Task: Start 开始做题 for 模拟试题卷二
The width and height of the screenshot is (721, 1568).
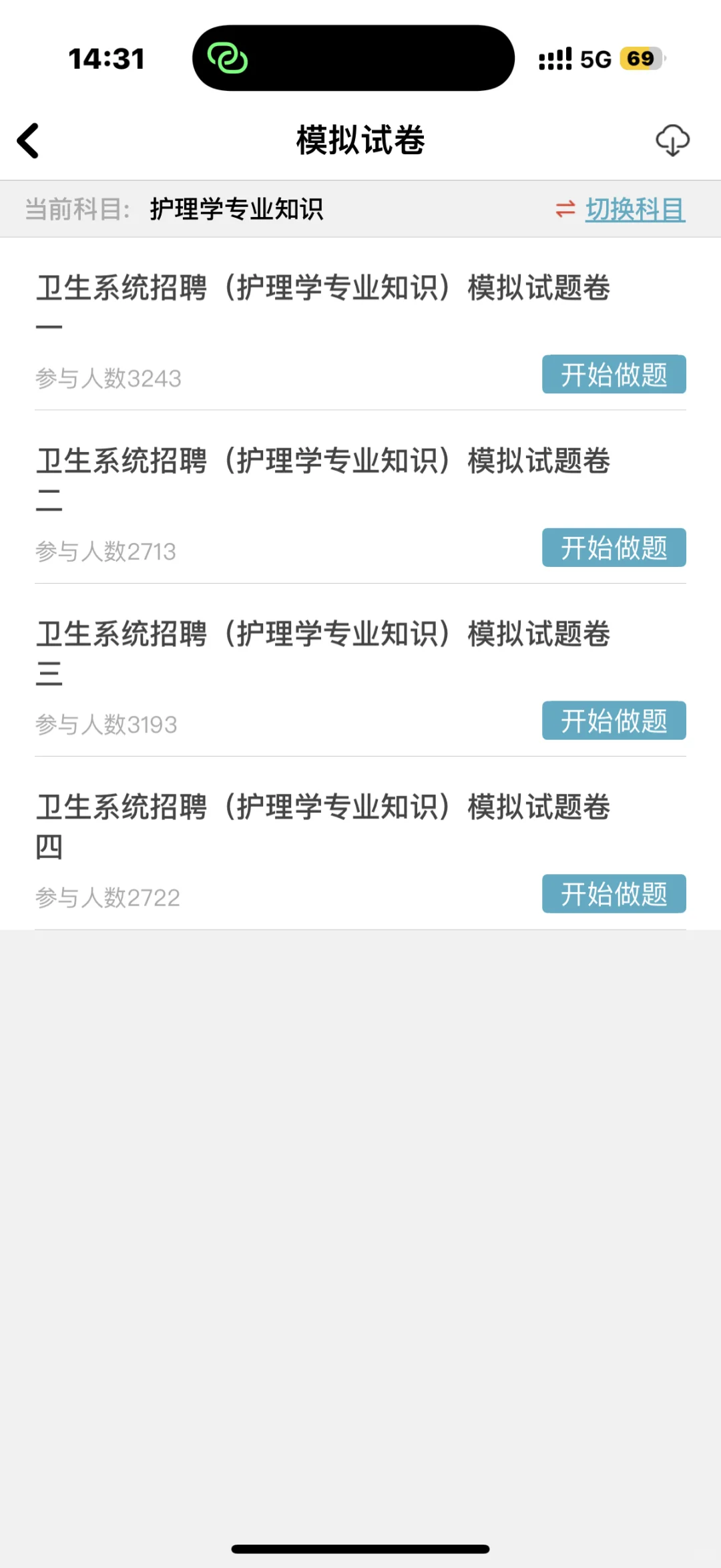Action: (x=614, y=548)
